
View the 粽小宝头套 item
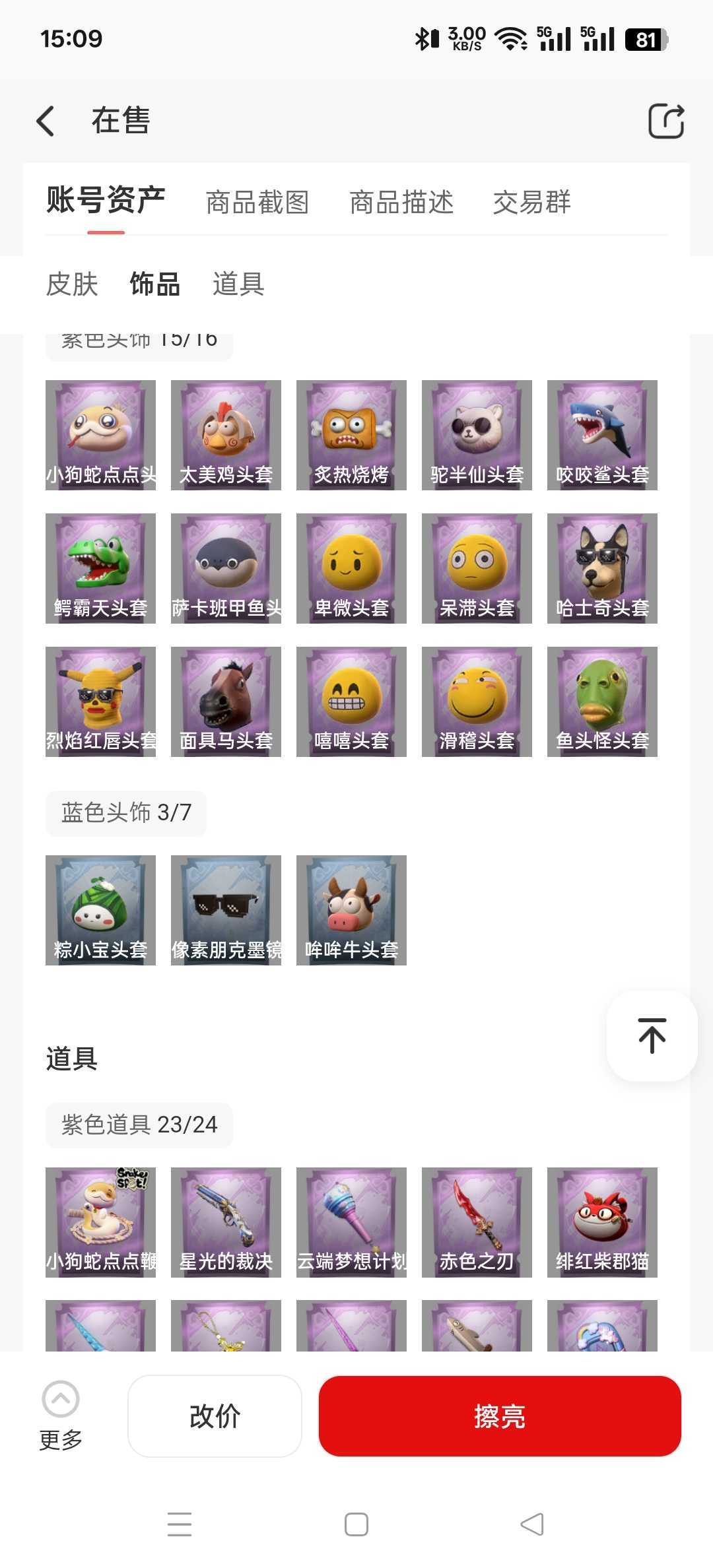click(100, 910)
